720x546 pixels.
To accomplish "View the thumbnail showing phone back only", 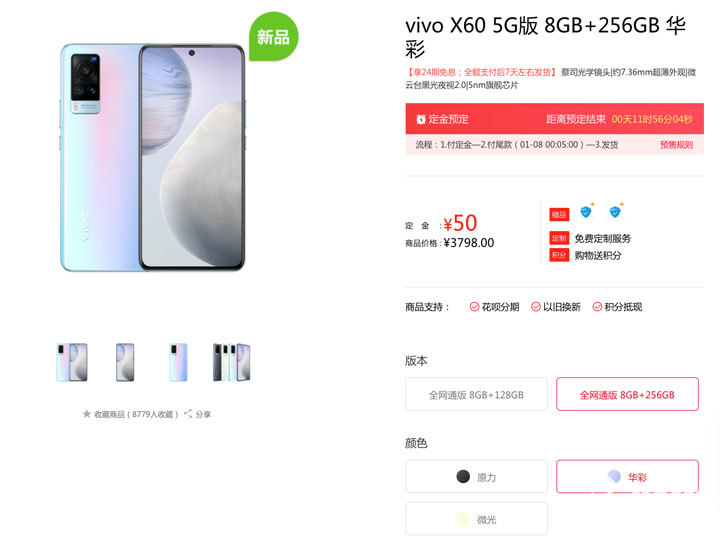I will [178, 362].
